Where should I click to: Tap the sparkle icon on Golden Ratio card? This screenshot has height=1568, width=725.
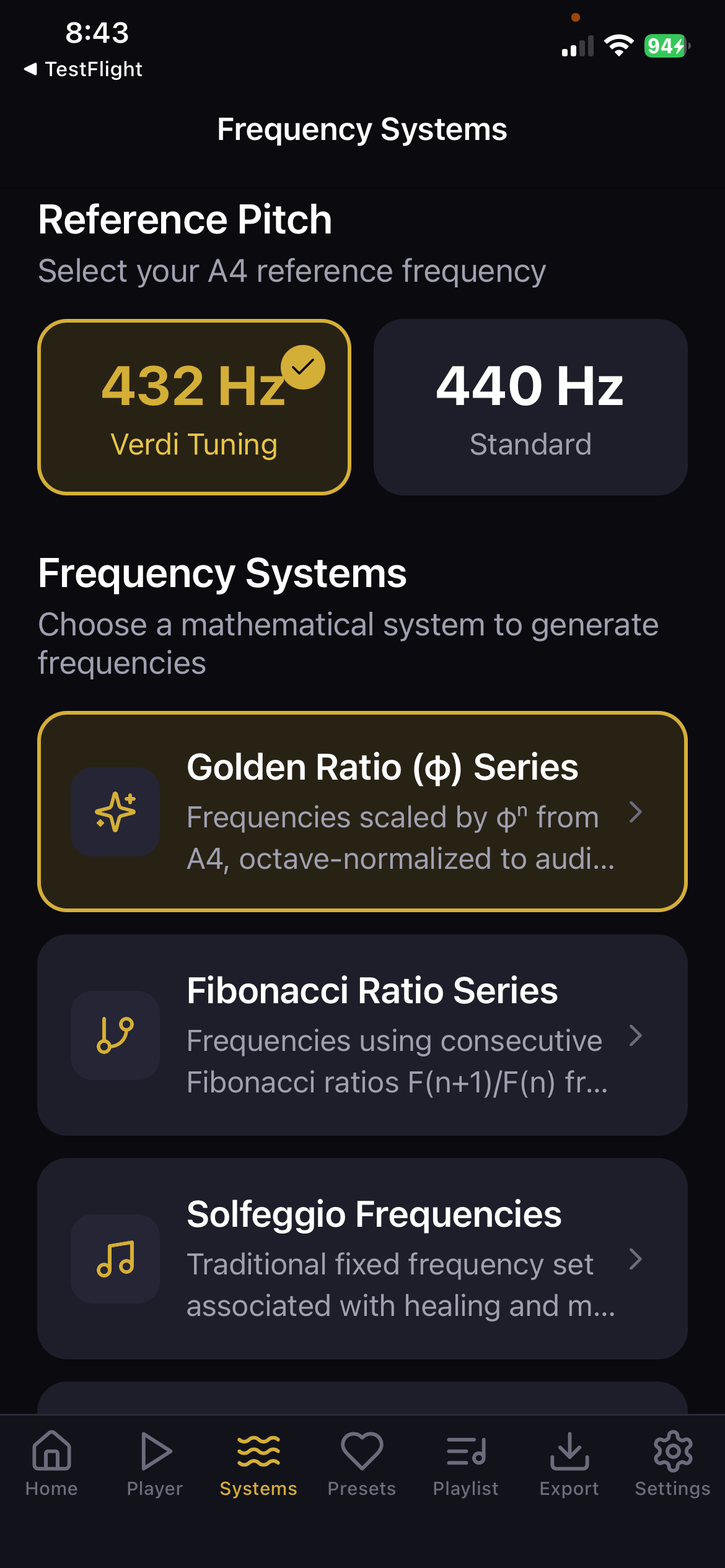(x=115, y=813)
